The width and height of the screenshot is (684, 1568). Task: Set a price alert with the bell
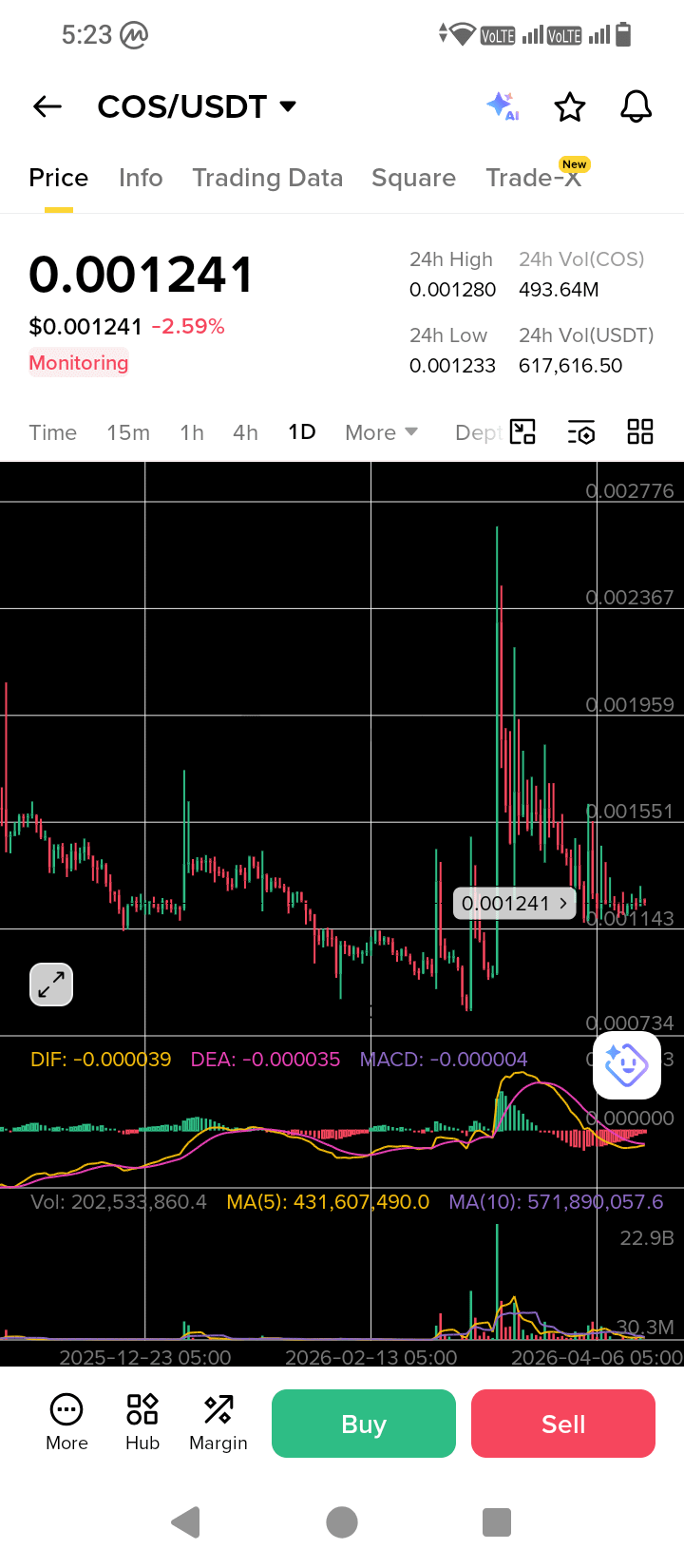pos(636,107)
